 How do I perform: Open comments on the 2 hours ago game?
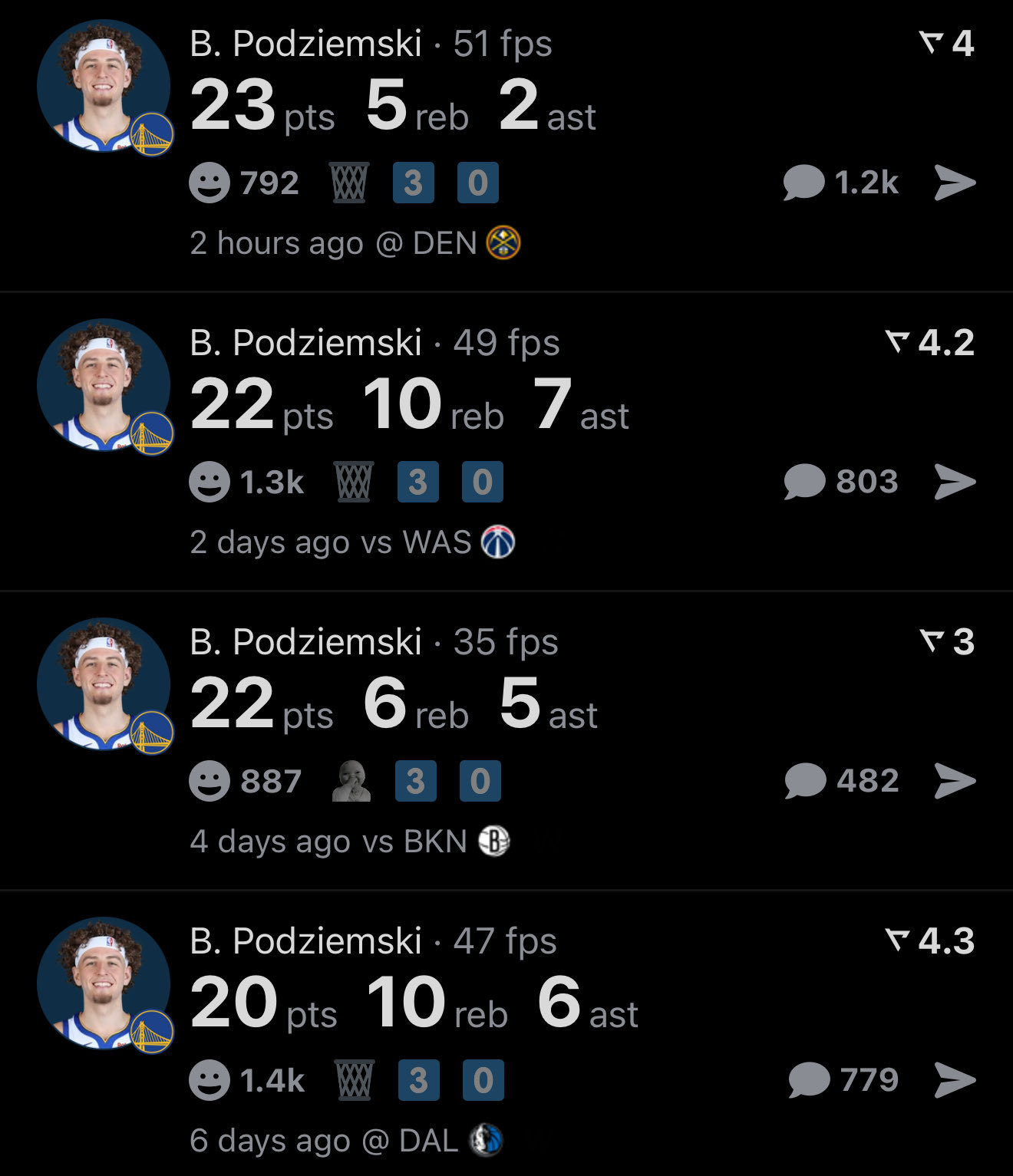click(x=840, y=183)
